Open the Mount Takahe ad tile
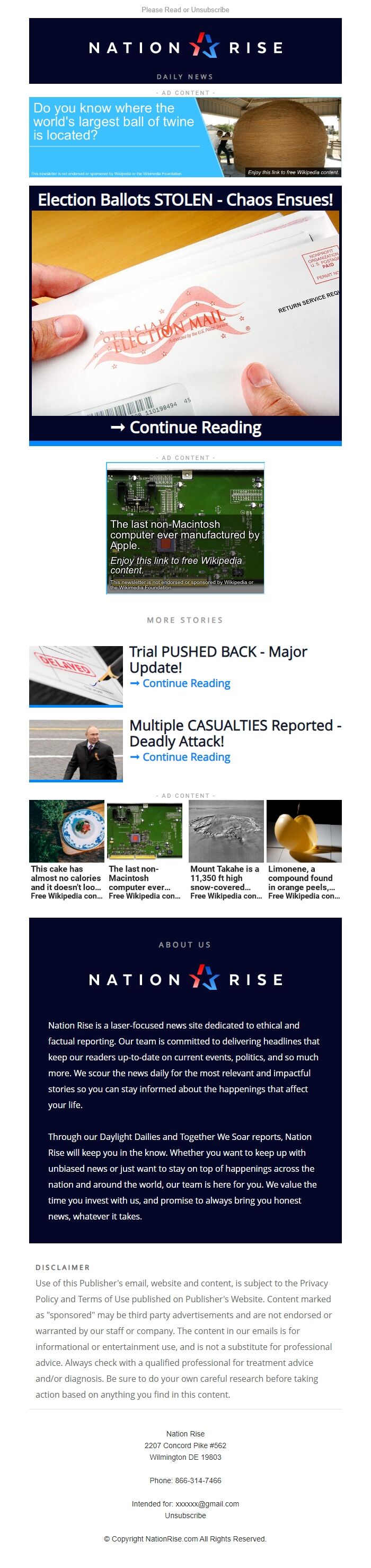The width and height of the screenshot is (371, 1568). click(x=226, y=849)
